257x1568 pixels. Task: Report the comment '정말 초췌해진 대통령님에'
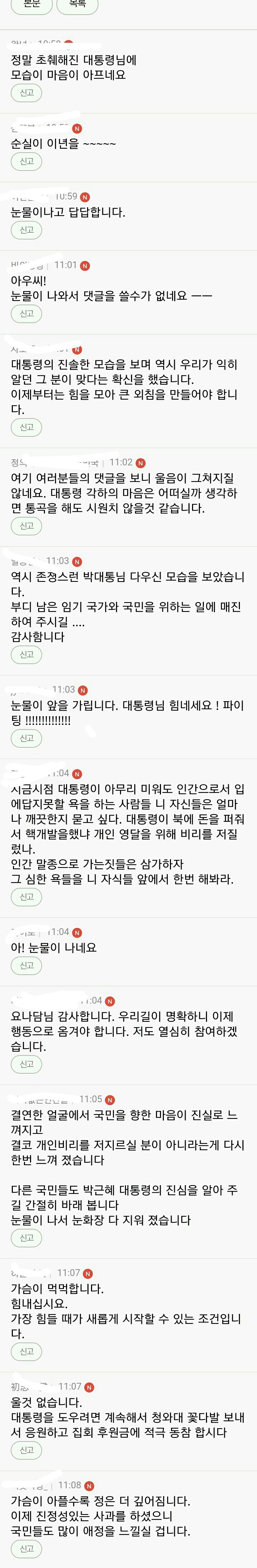pos(27,93)
